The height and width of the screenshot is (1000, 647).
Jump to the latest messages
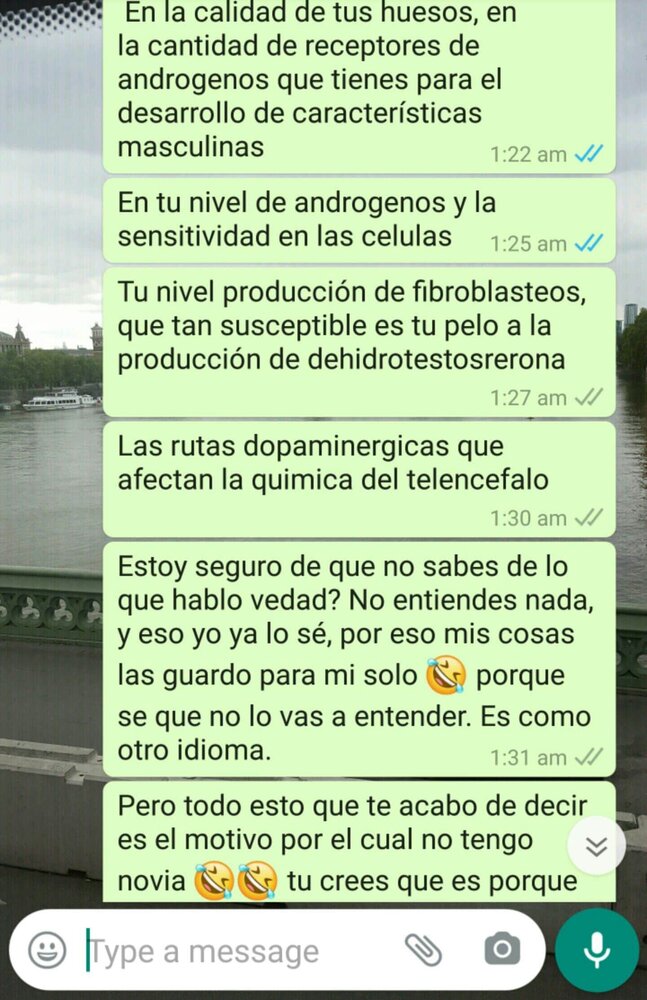coord(596,847)
